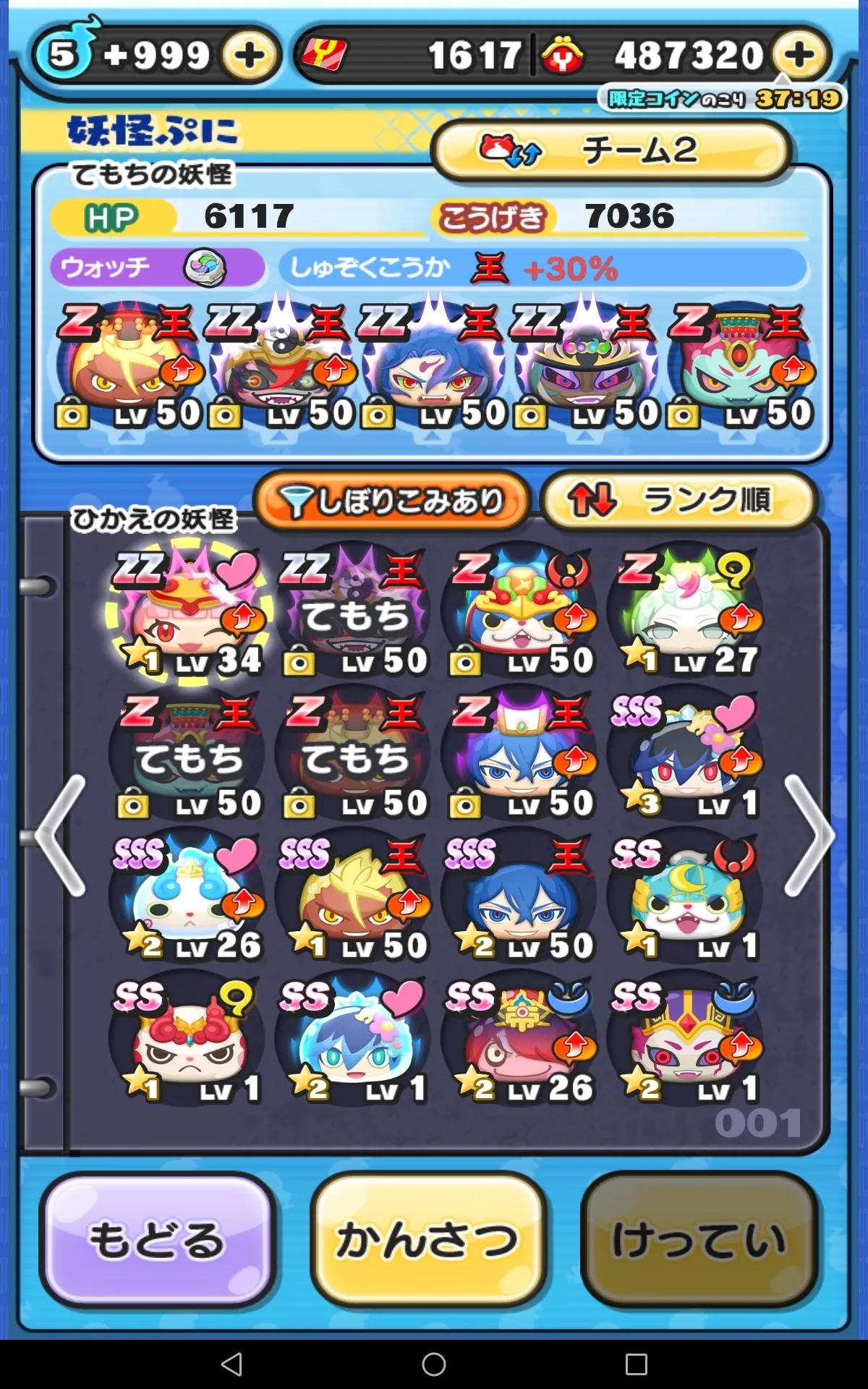This screenshot has height=1389, width=868.
Task: Confirm the team with けってい
Action: click(x=699, y=1240)
